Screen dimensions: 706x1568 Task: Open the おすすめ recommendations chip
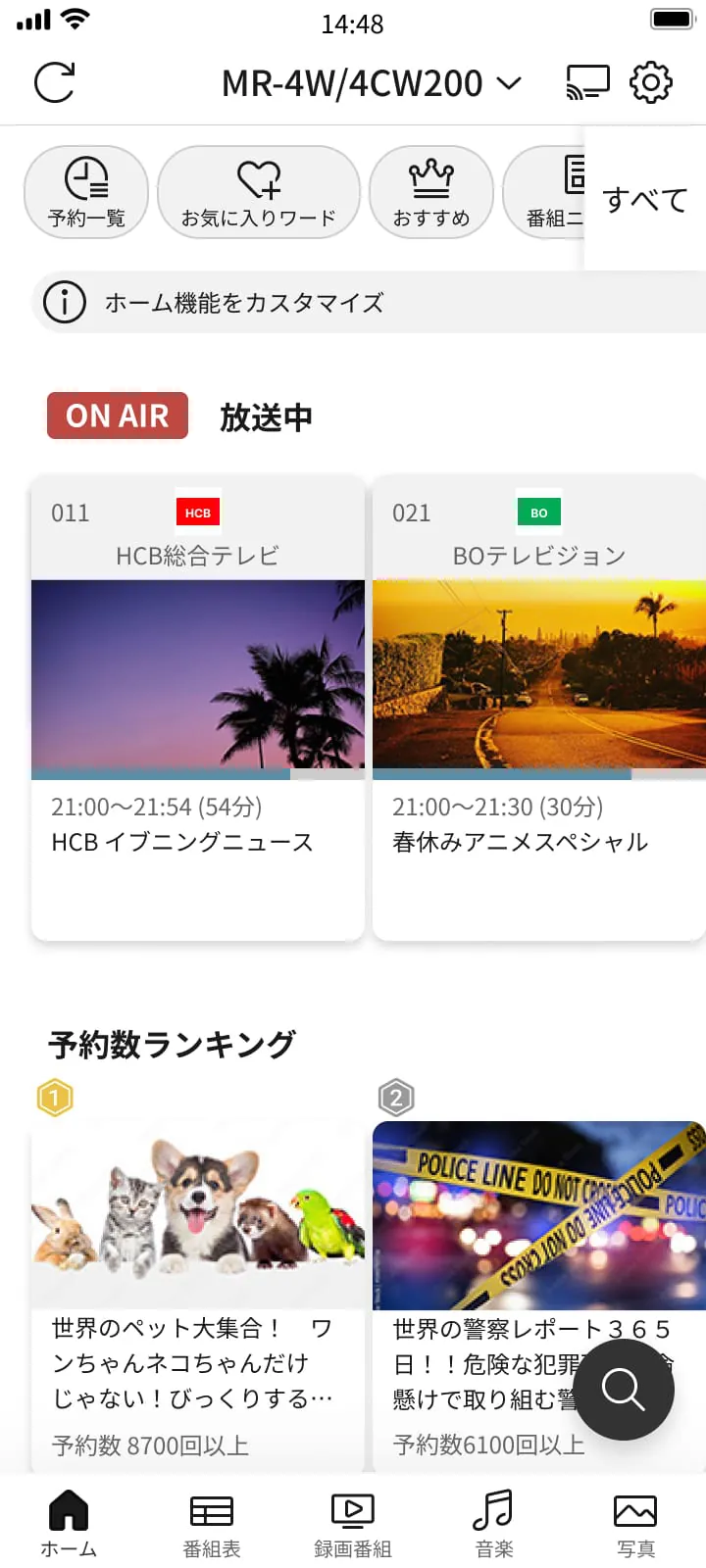click(x=431, y=192)
